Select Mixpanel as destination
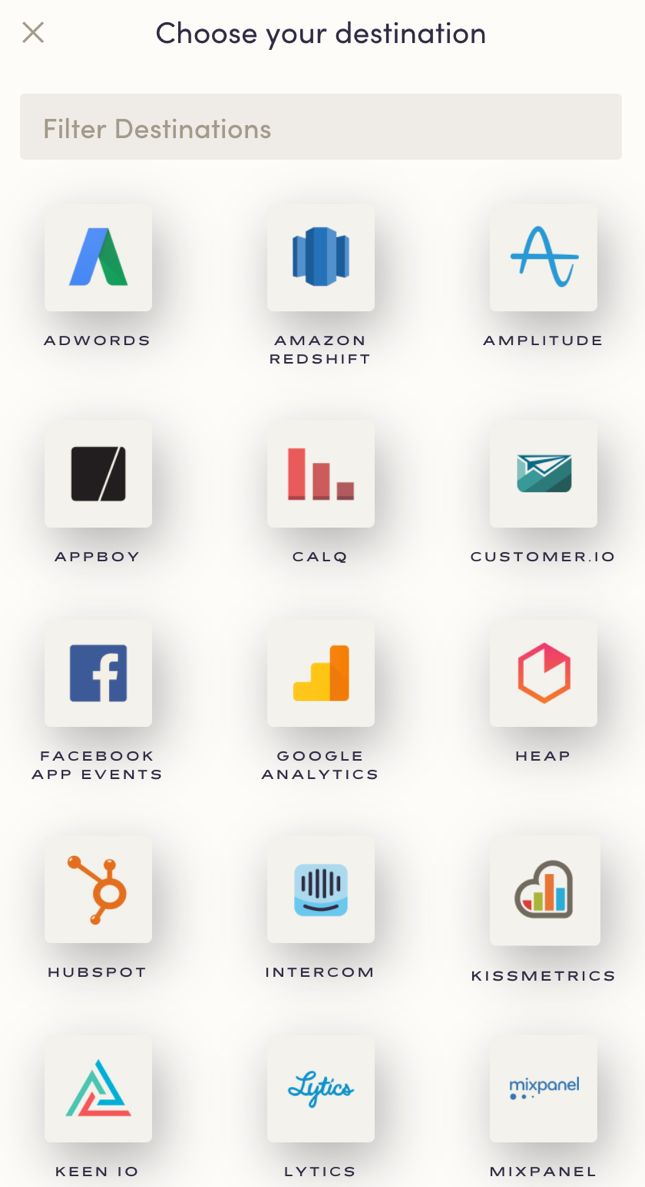The height and width of the screenshot is (1187, 645). tap(543, 1089)
